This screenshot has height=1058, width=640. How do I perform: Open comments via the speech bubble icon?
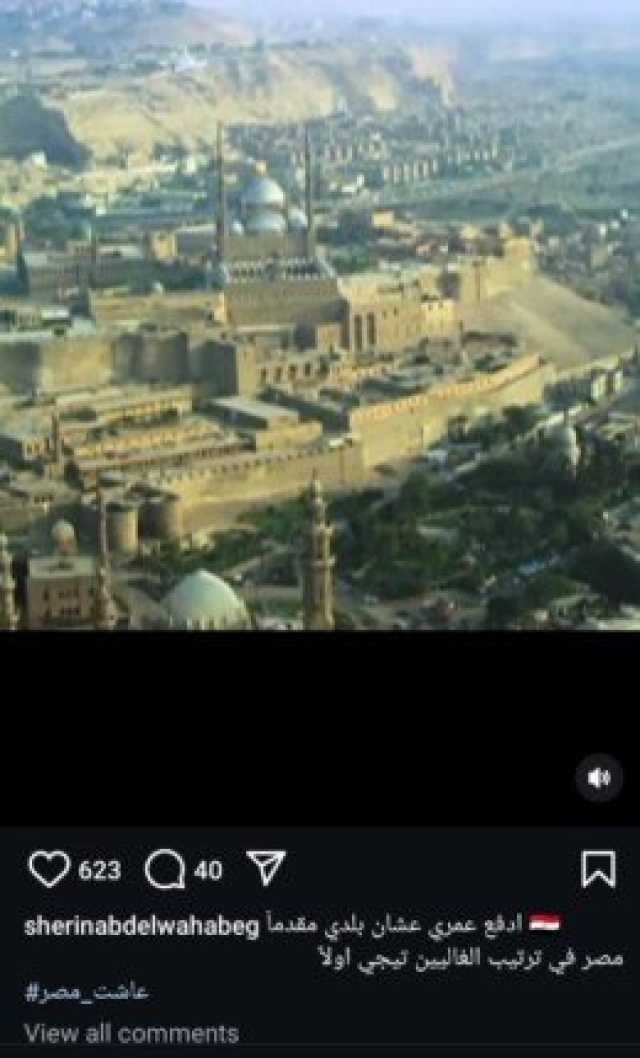(165, 870)
